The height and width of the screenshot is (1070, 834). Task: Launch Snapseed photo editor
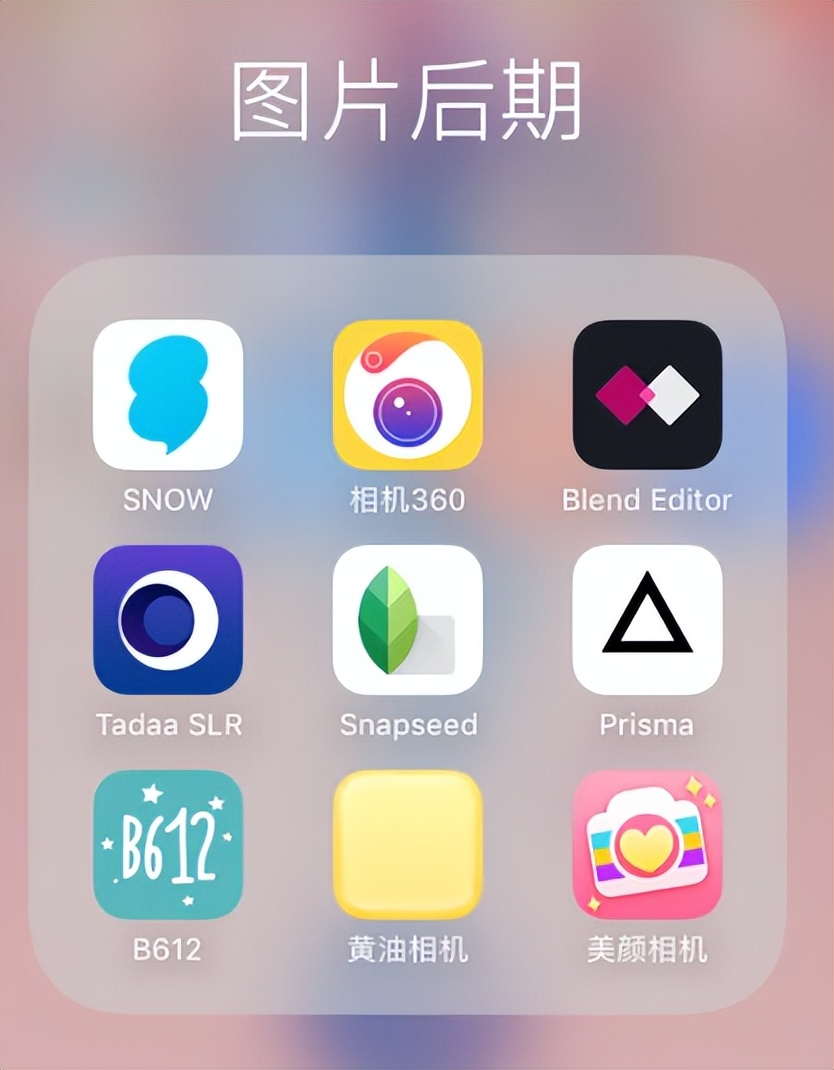407,620
